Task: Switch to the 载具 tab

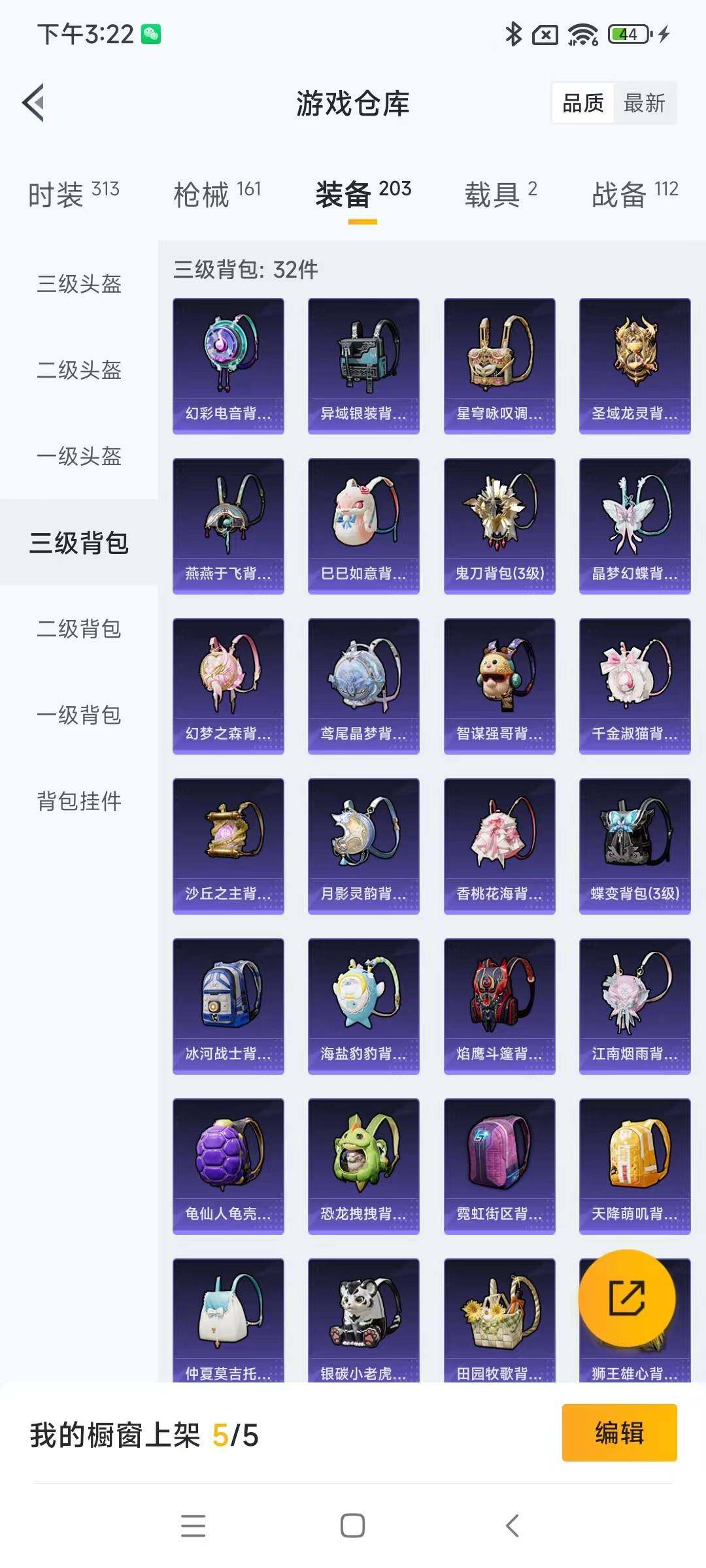Action: coord(501,194)
